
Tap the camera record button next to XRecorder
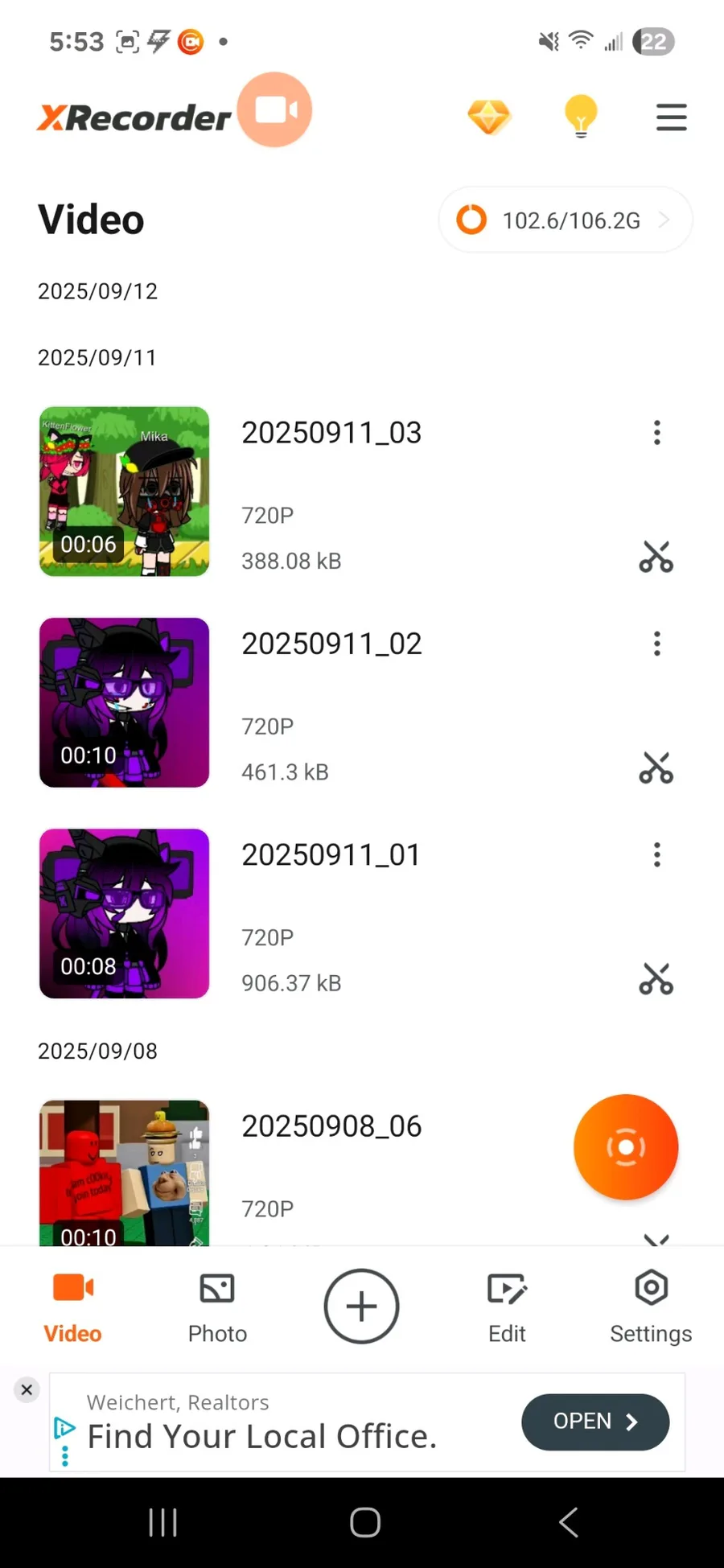pyautogui.click(x=274, y=110)
